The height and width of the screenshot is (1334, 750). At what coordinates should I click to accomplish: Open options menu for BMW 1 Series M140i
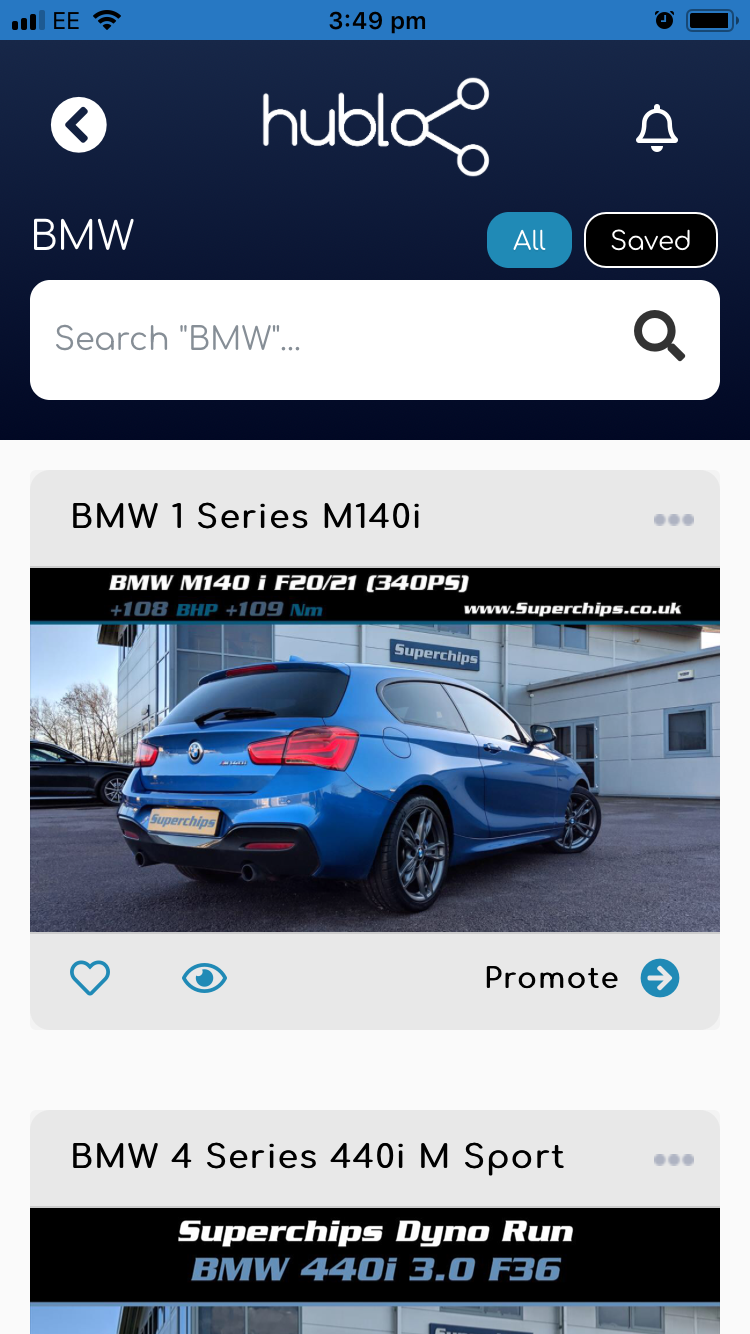pos(673,520)
